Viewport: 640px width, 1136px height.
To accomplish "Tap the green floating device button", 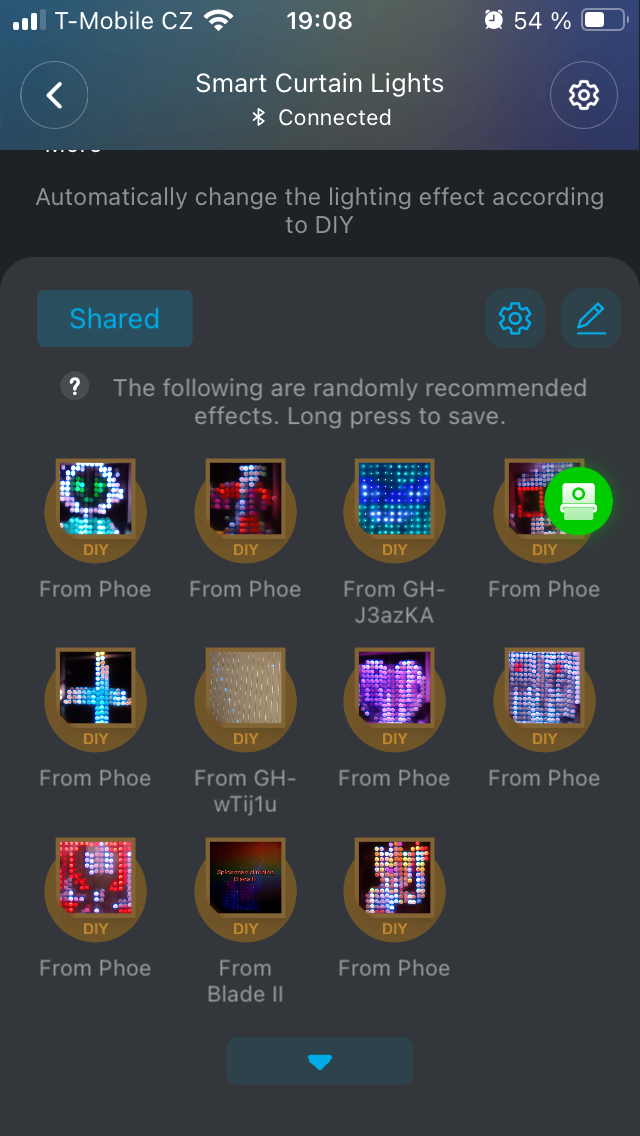I will pos(578,501).
